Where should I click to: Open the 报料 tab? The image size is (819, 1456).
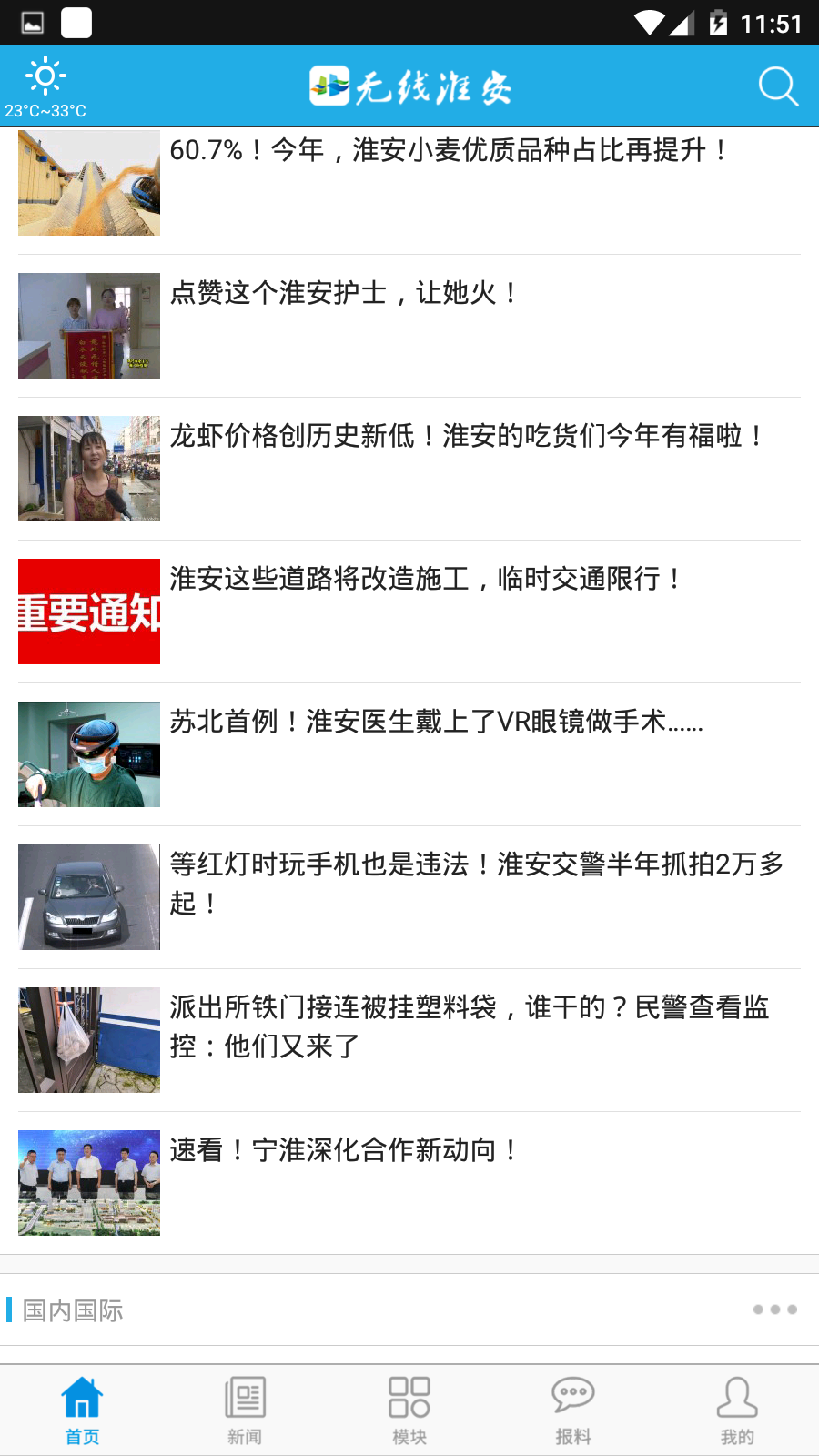pyautogui.click(x=573, y=1409)
